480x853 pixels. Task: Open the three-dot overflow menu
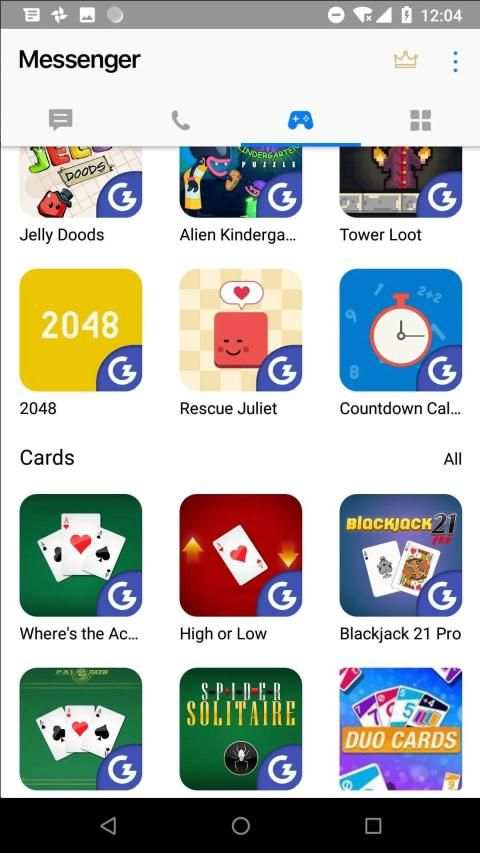(455, 61)
